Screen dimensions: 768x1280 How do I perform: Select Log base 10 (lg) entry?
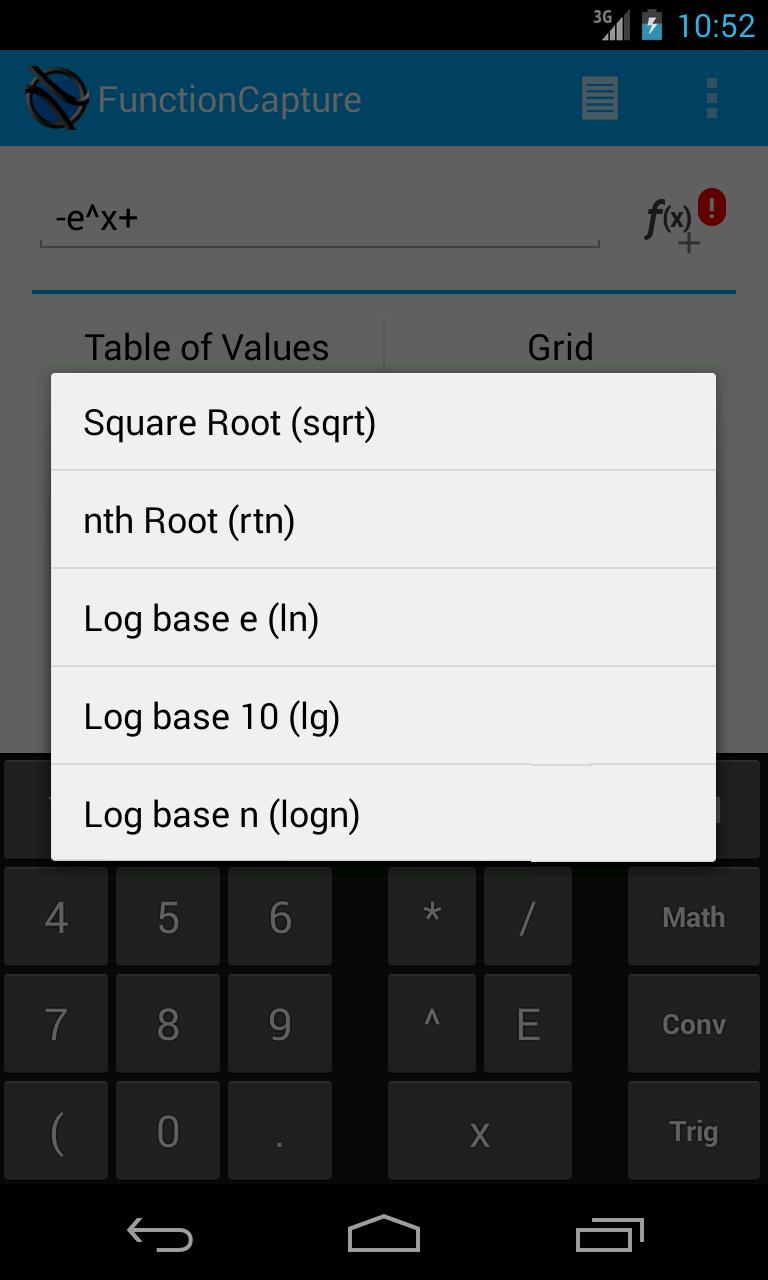tap(383, 716)
